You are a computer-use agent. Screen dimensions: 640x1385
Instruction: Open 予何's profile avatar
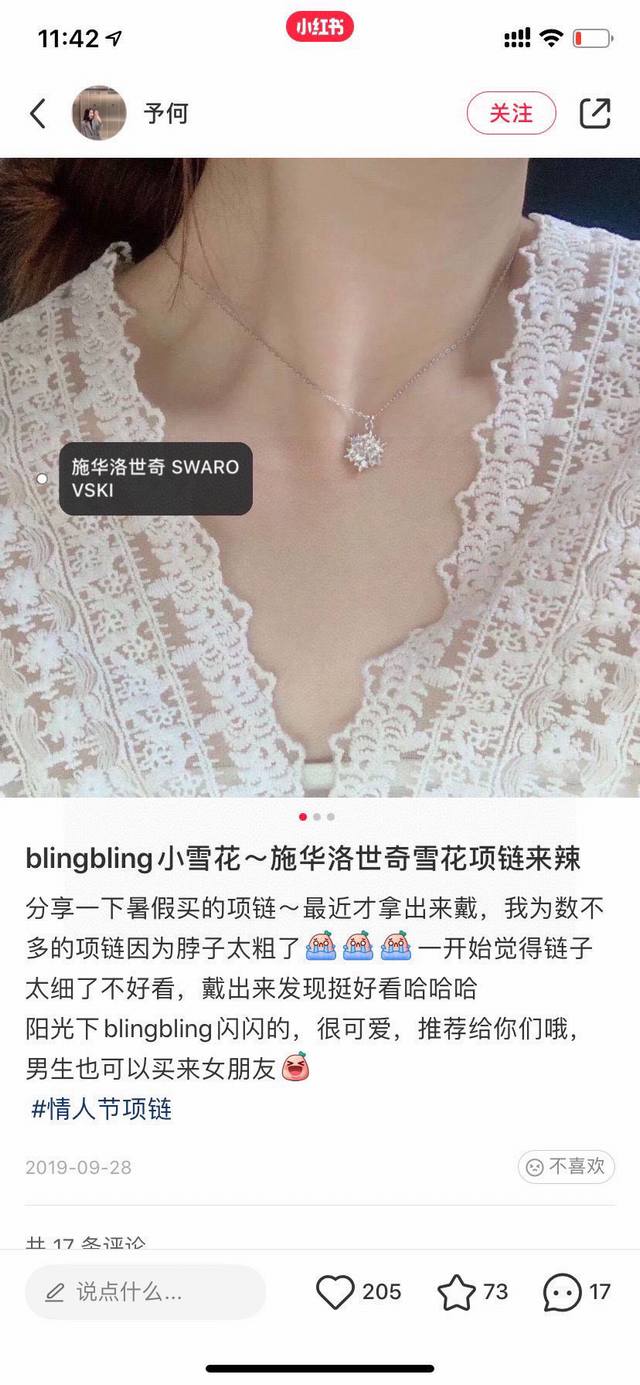point(98,113)
